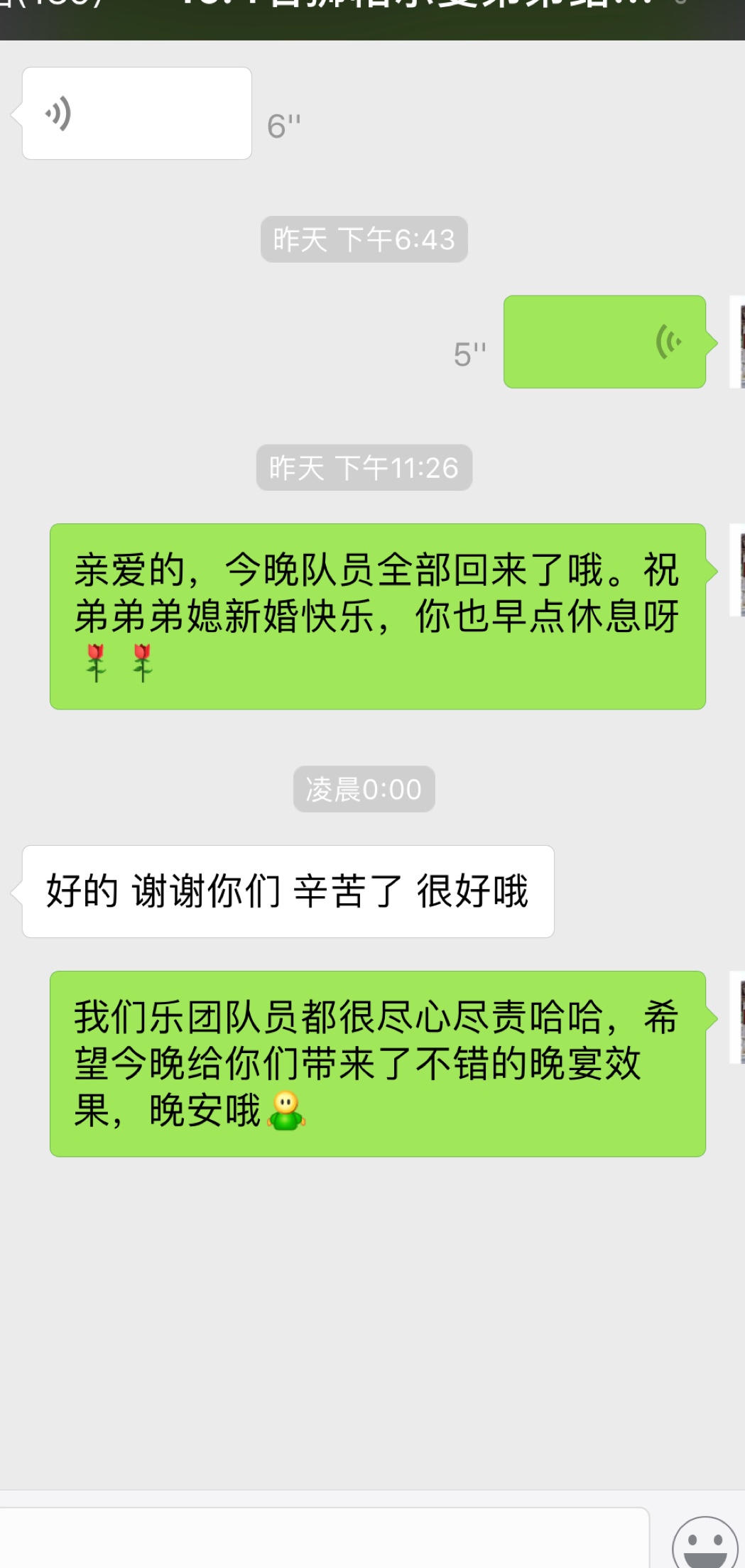Open the emoji sticker panel
This screenshot has width=745, height=1568.
705,1544
